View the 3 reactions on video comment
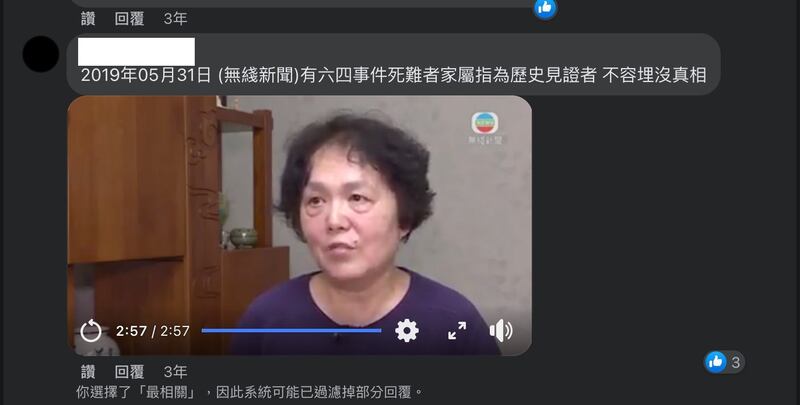Viewport: 800px width, 405px height. 724,362
